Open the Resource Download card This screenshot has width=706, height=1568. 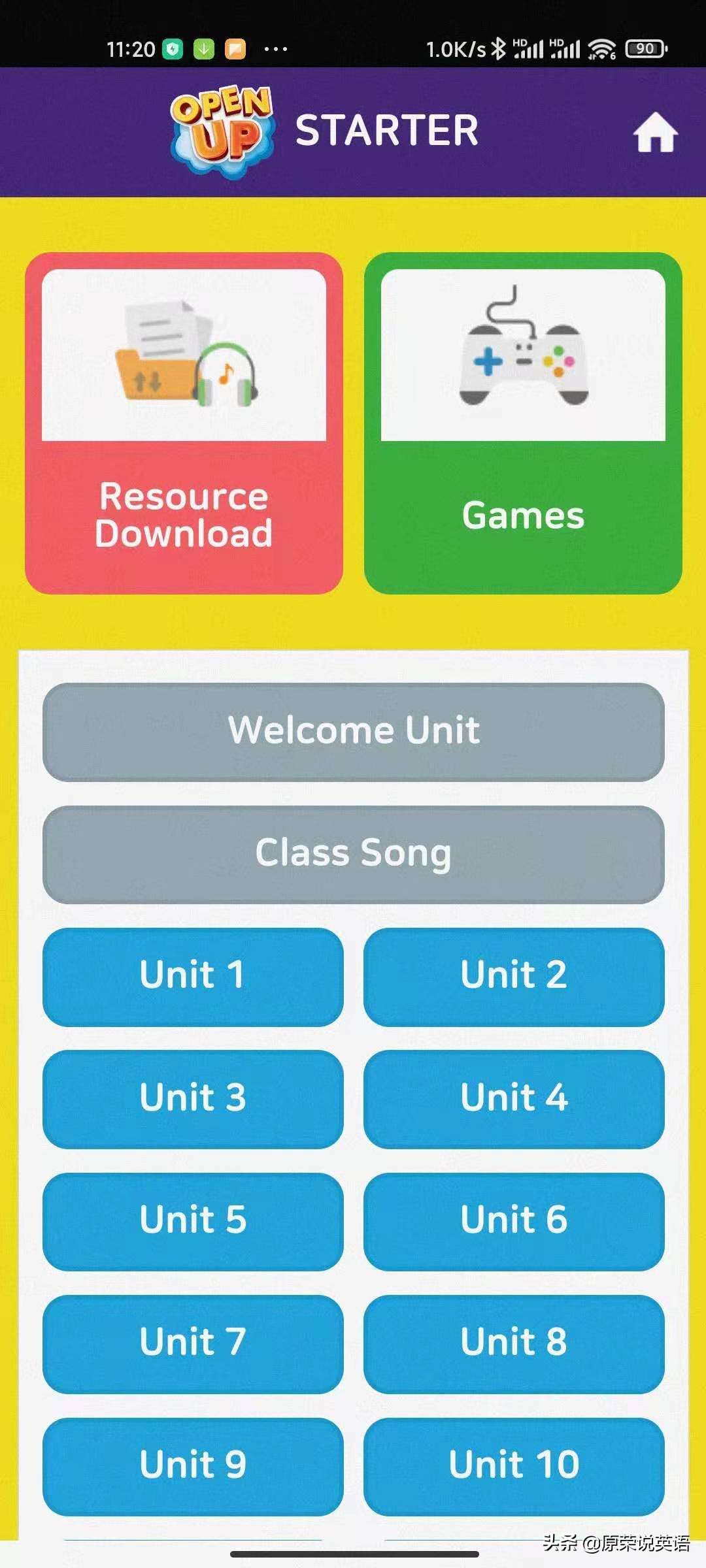[x=184, y=423]
